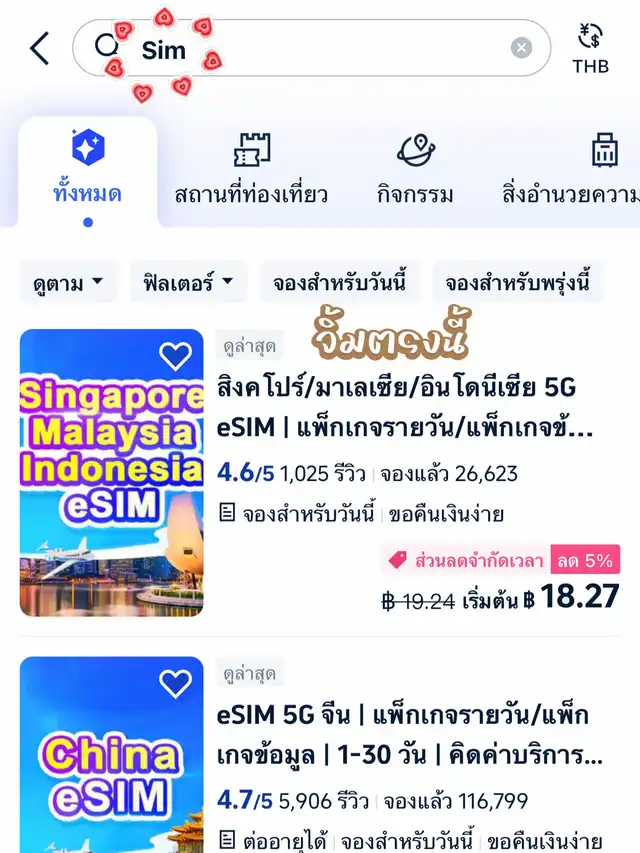Open the สิ่งอำนวยความ tab

pyautogui.click(x=572, y=172)
